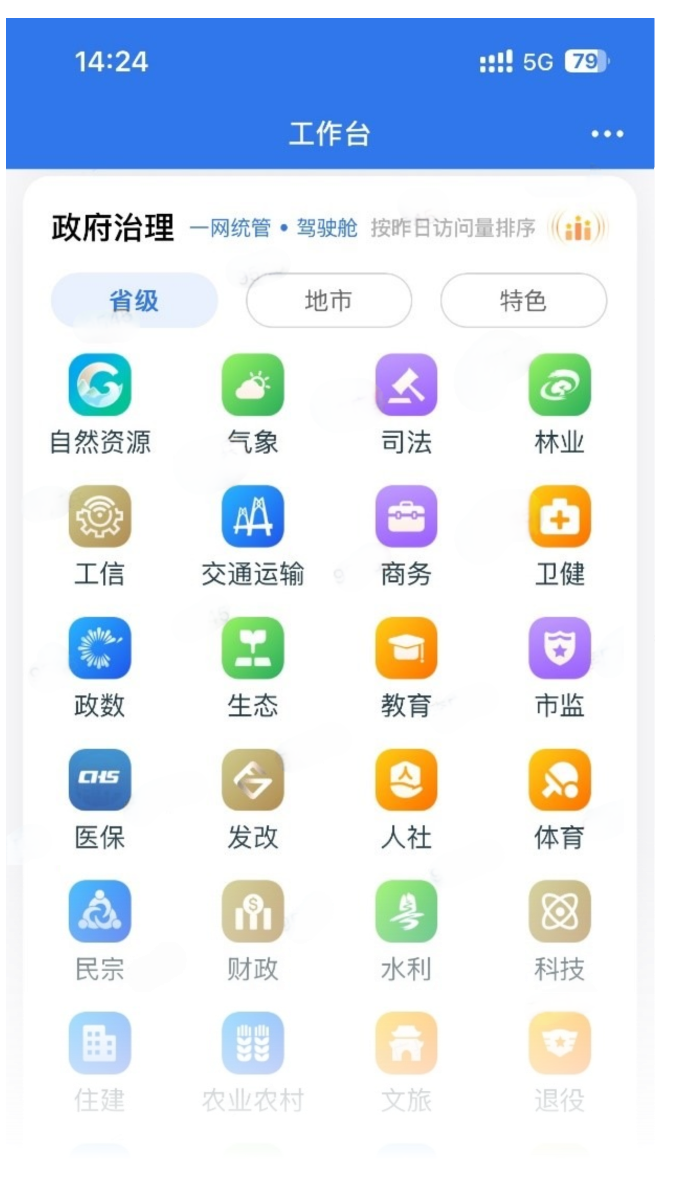The height and width of the screenshot is (1192, 678).
Task: Open the 农业农村 module
Action: coord(253,1044)
